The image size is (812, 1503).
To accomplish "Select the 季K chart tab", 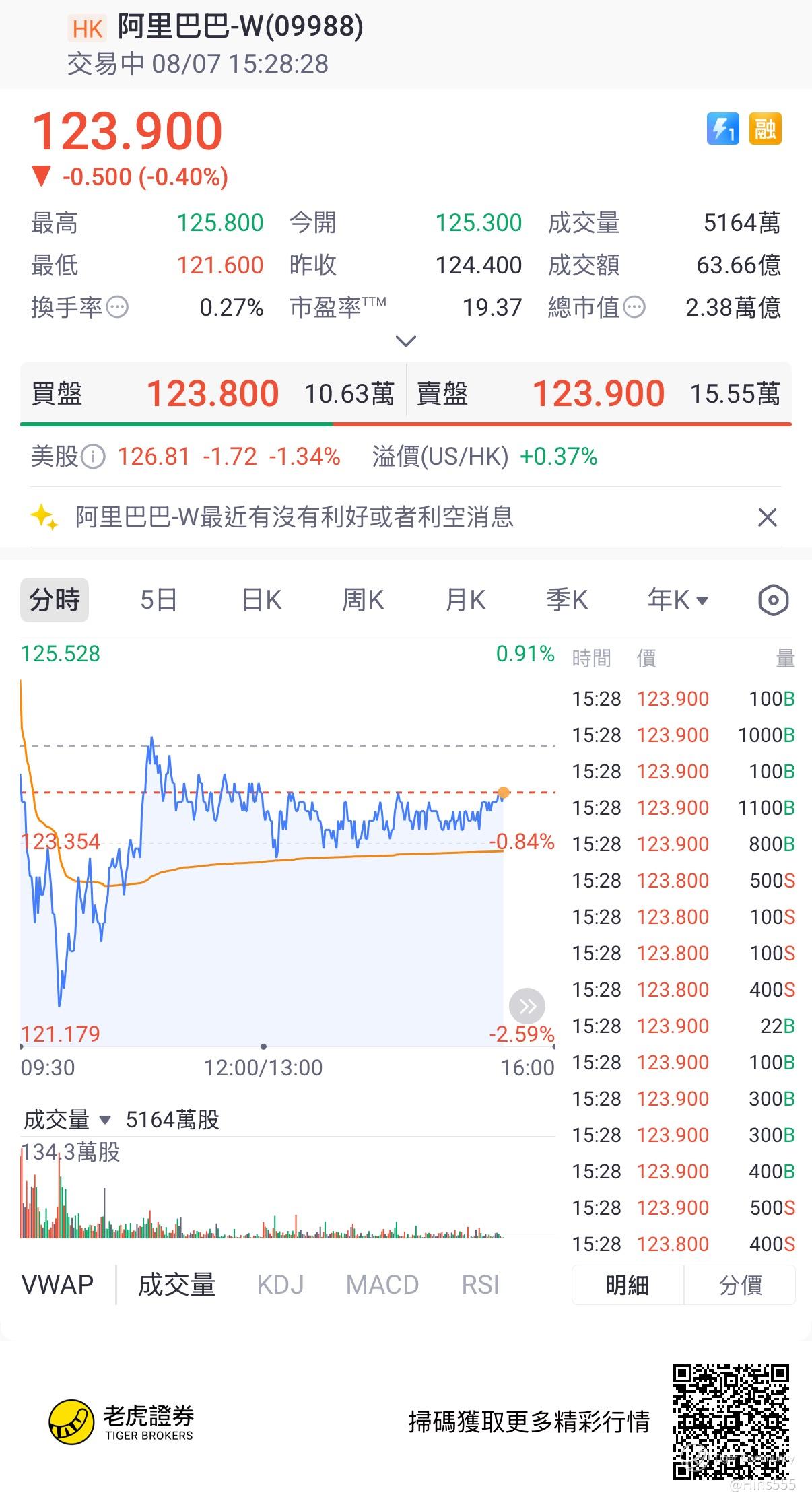I will click(x=567, y=599).
